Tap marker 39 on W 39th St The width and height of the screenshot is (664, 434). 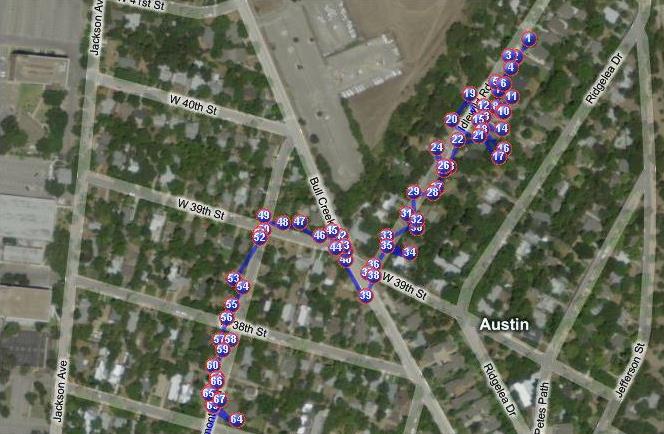click(366, 295)
